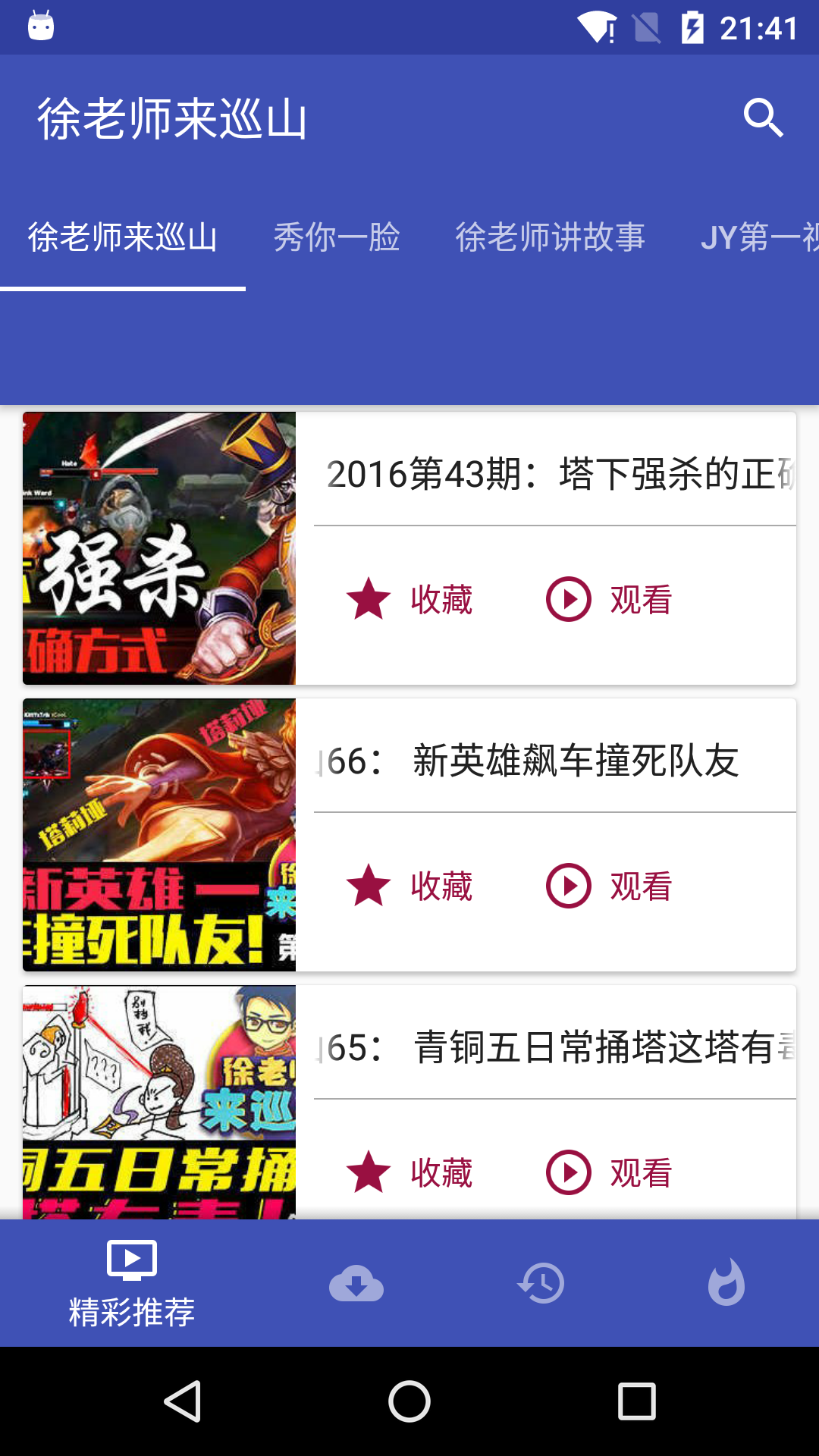Open the downloads cloud tab

click(x=356, y=1283)
